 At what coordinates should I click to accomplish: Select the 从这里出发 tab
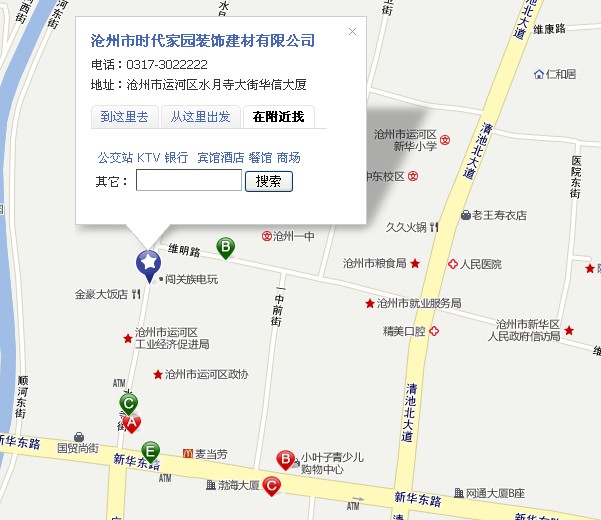point(200,117)
